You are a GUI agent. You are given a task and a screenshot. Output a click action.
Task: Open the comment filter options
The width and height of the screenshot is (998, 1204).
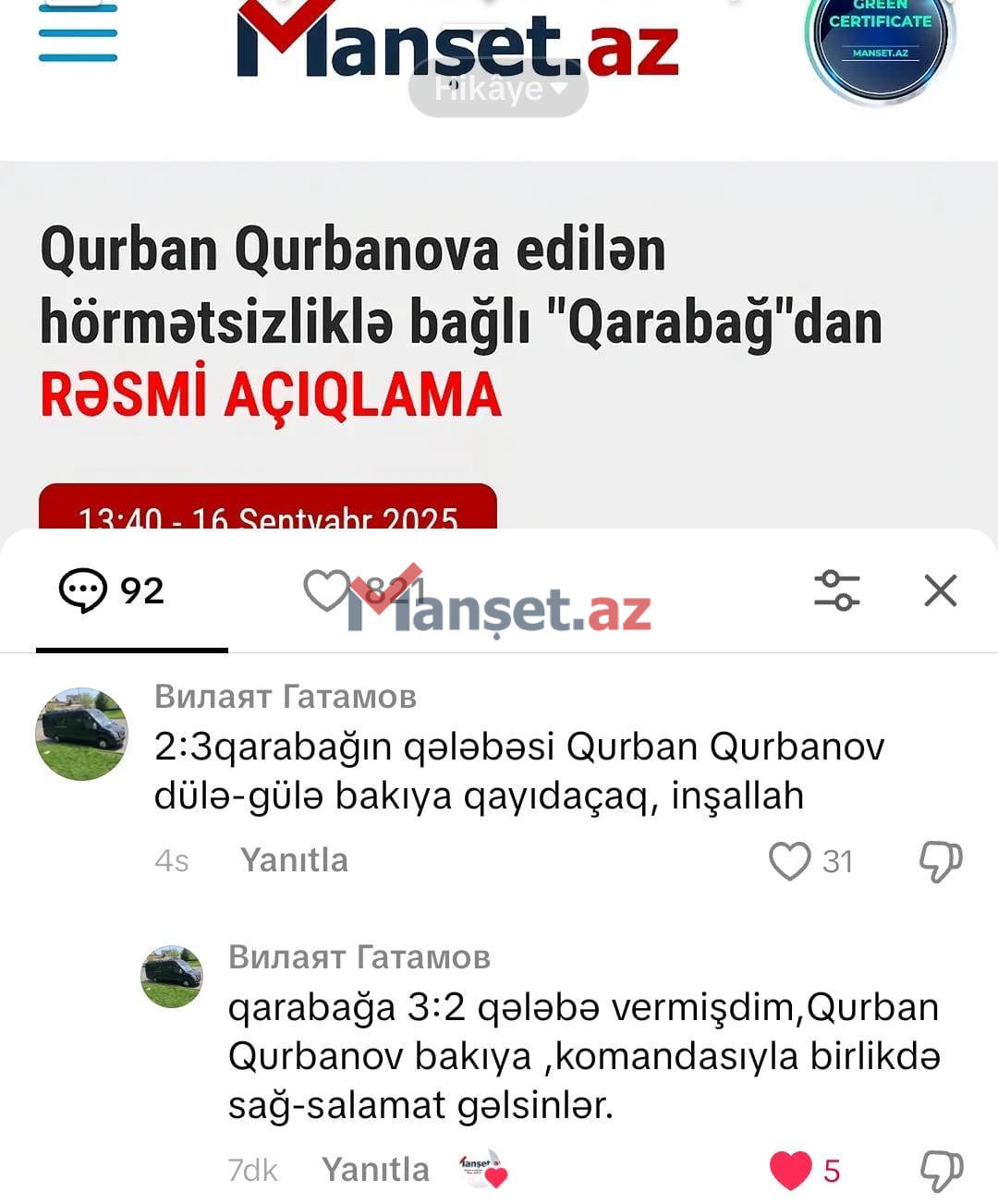click(836, 590)
